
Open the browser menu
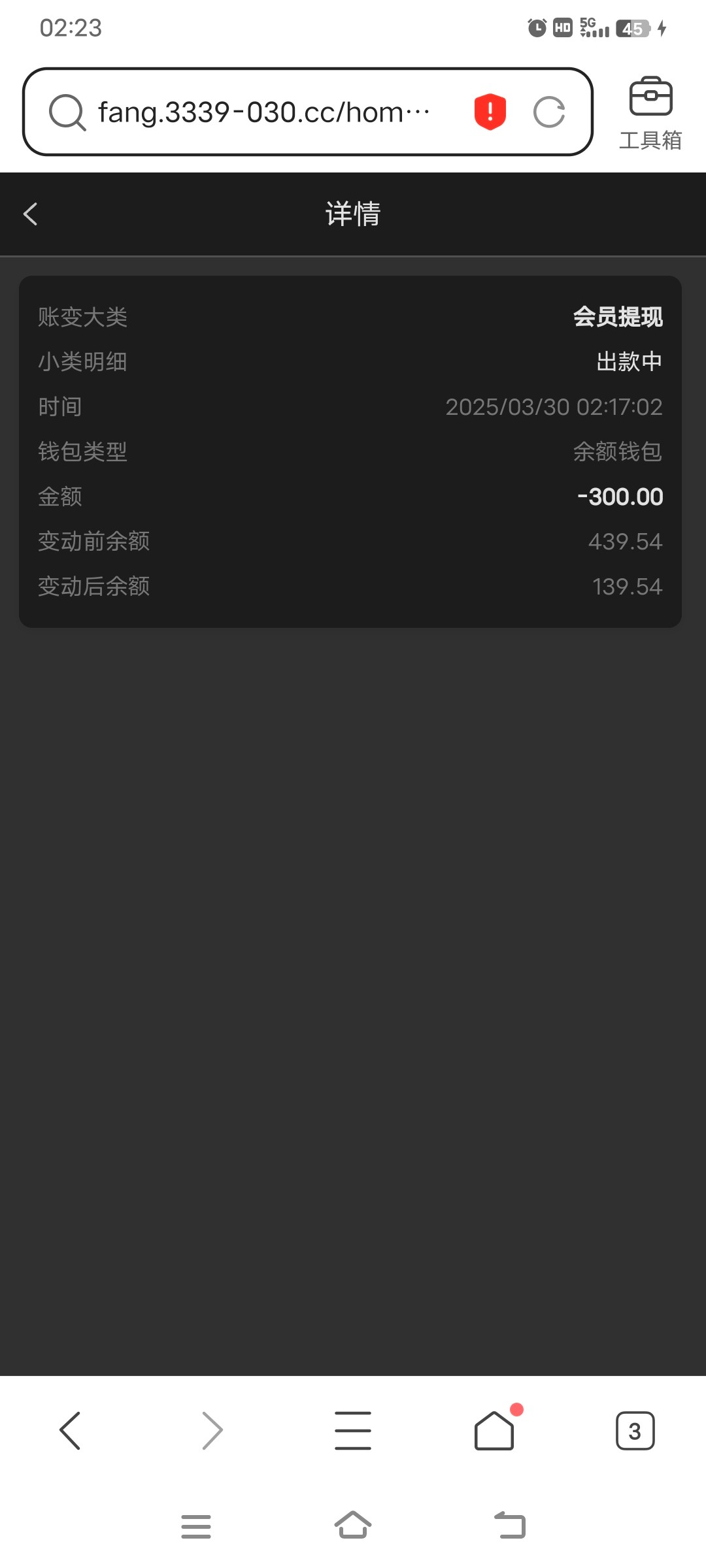[x=353, y=1431]
